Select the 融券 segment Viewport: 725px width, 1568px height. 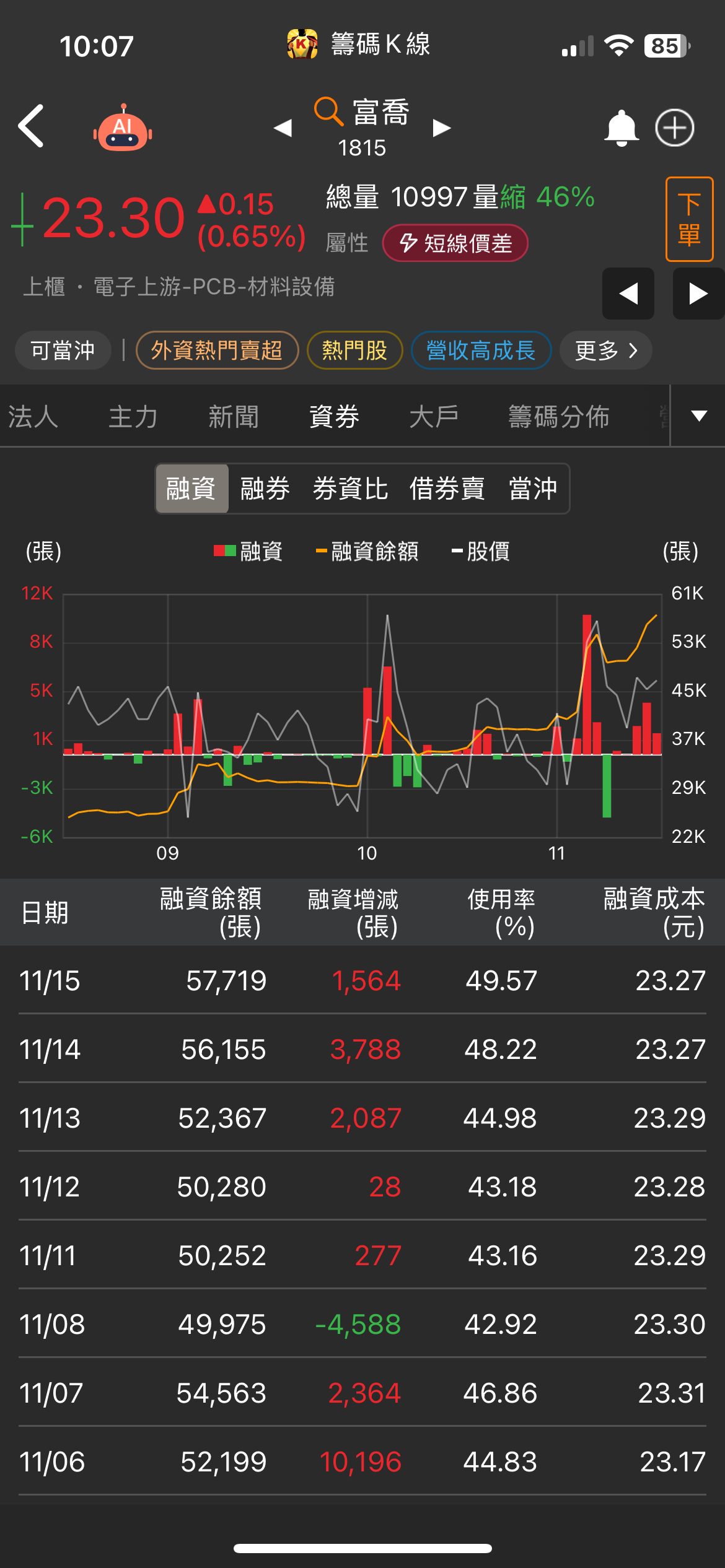pos(265,489)
